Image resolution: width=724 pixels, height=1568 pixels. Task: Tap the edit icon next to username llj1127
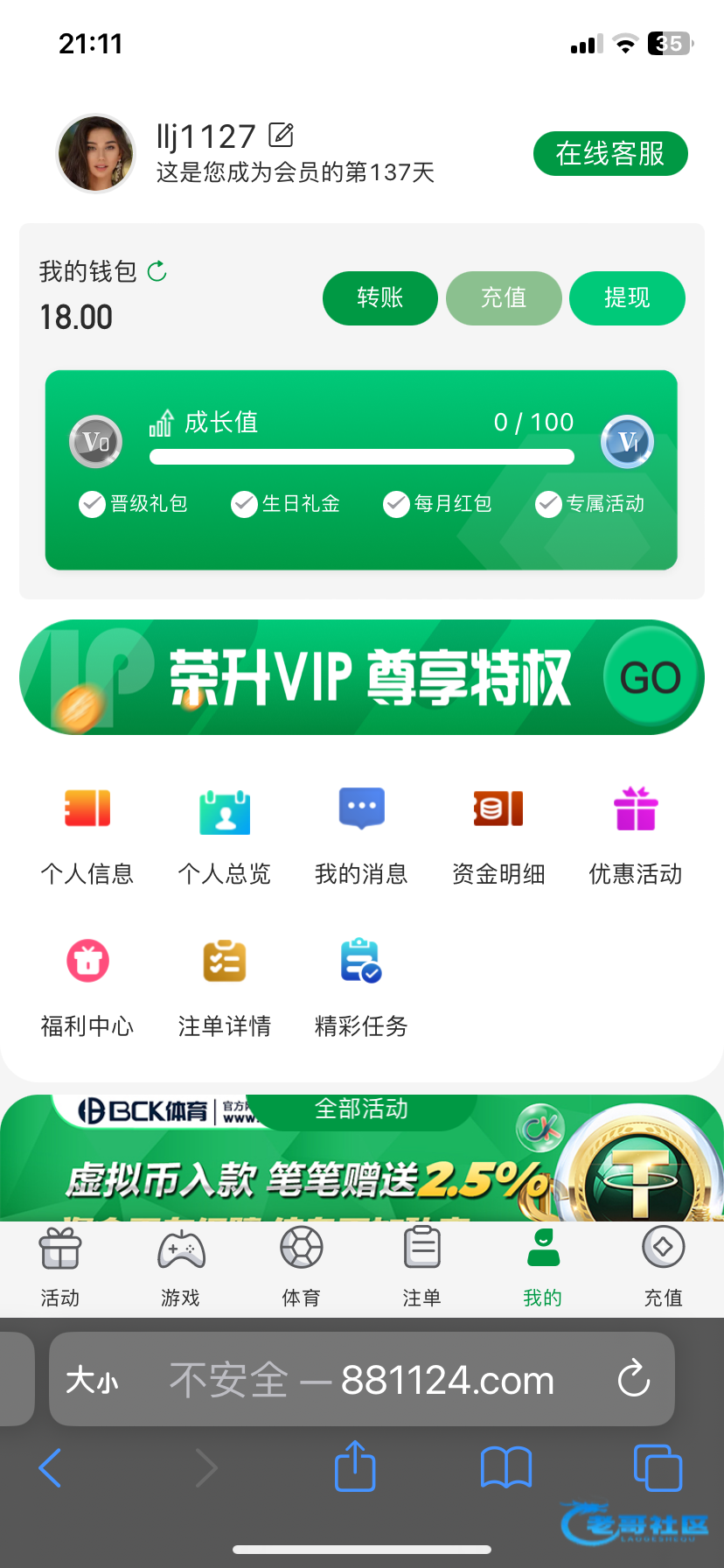pos(281,136)
